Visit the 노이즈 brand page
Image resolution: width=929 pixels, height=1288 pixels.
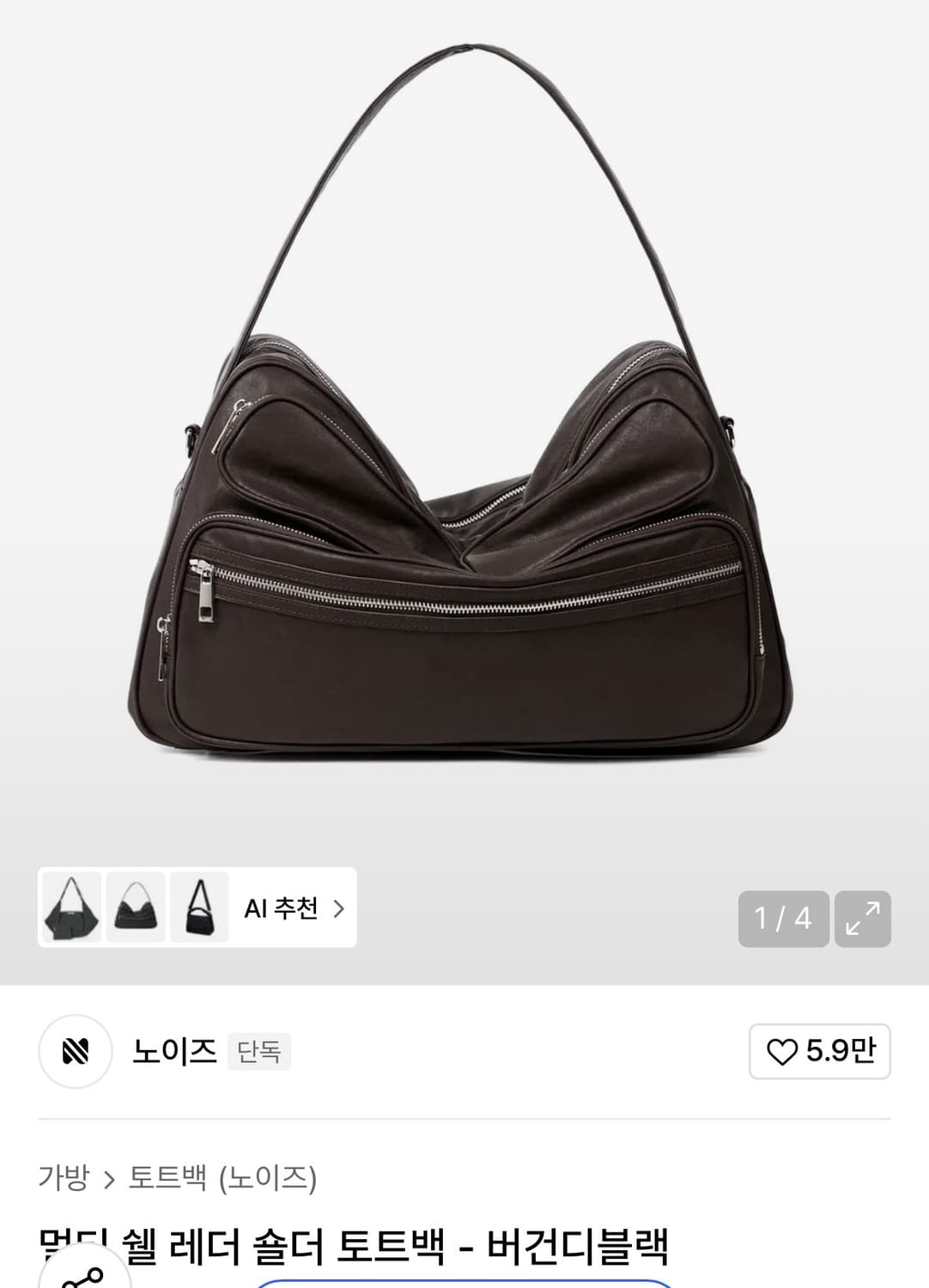tap(176, 1051)
